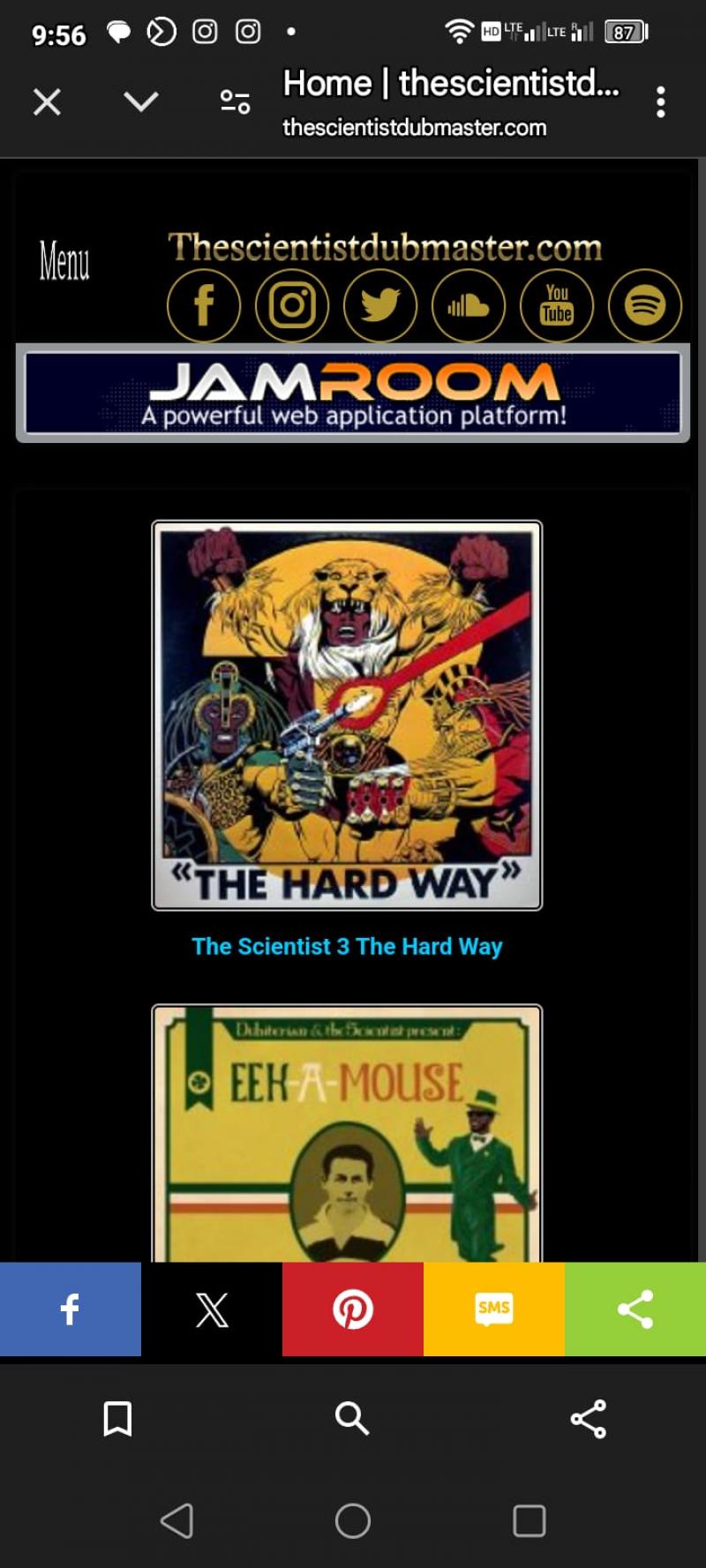
Task: Go to the SoundCloud page
Action: coord(469,305)
